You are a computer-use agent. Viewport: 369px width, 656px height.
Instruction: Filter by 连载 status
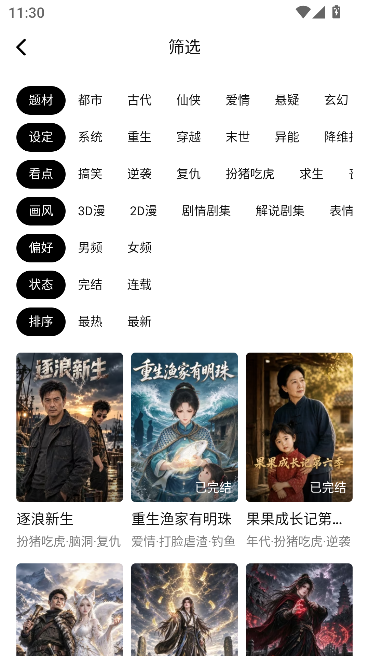coord(139,284)
